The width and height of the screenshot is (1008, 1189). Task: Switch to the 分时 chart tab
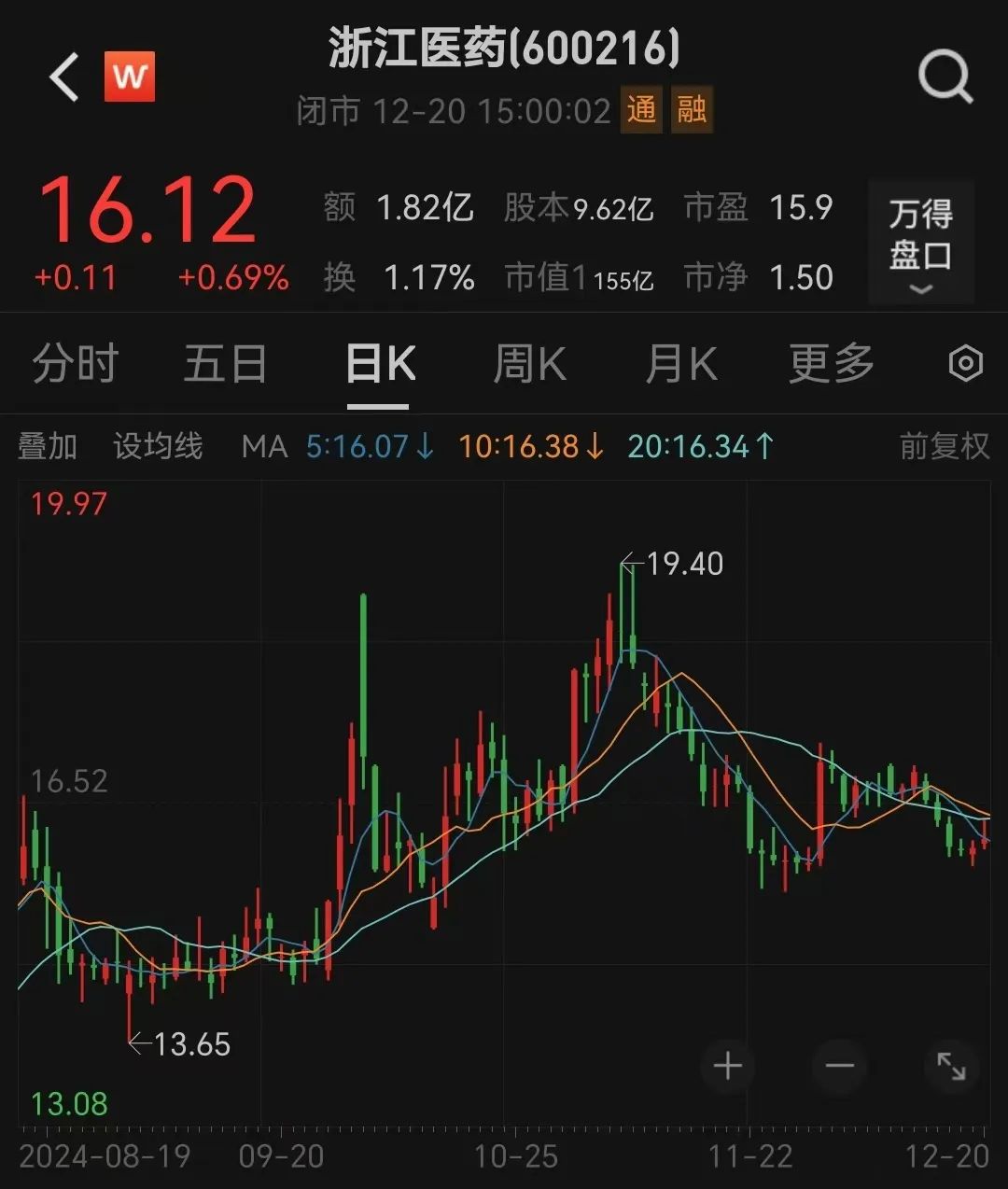(x=75, y=364)
